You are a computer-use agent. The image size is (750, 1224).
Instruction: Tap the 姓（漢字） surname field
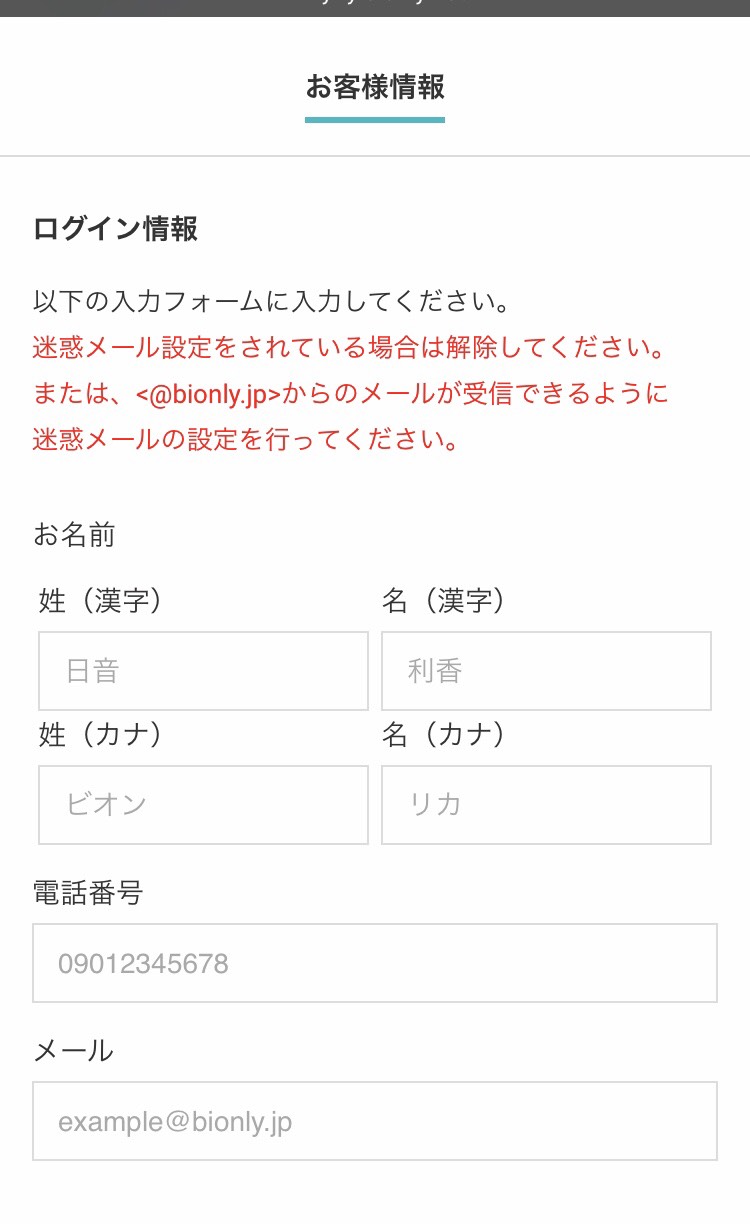tap(203, 671)
